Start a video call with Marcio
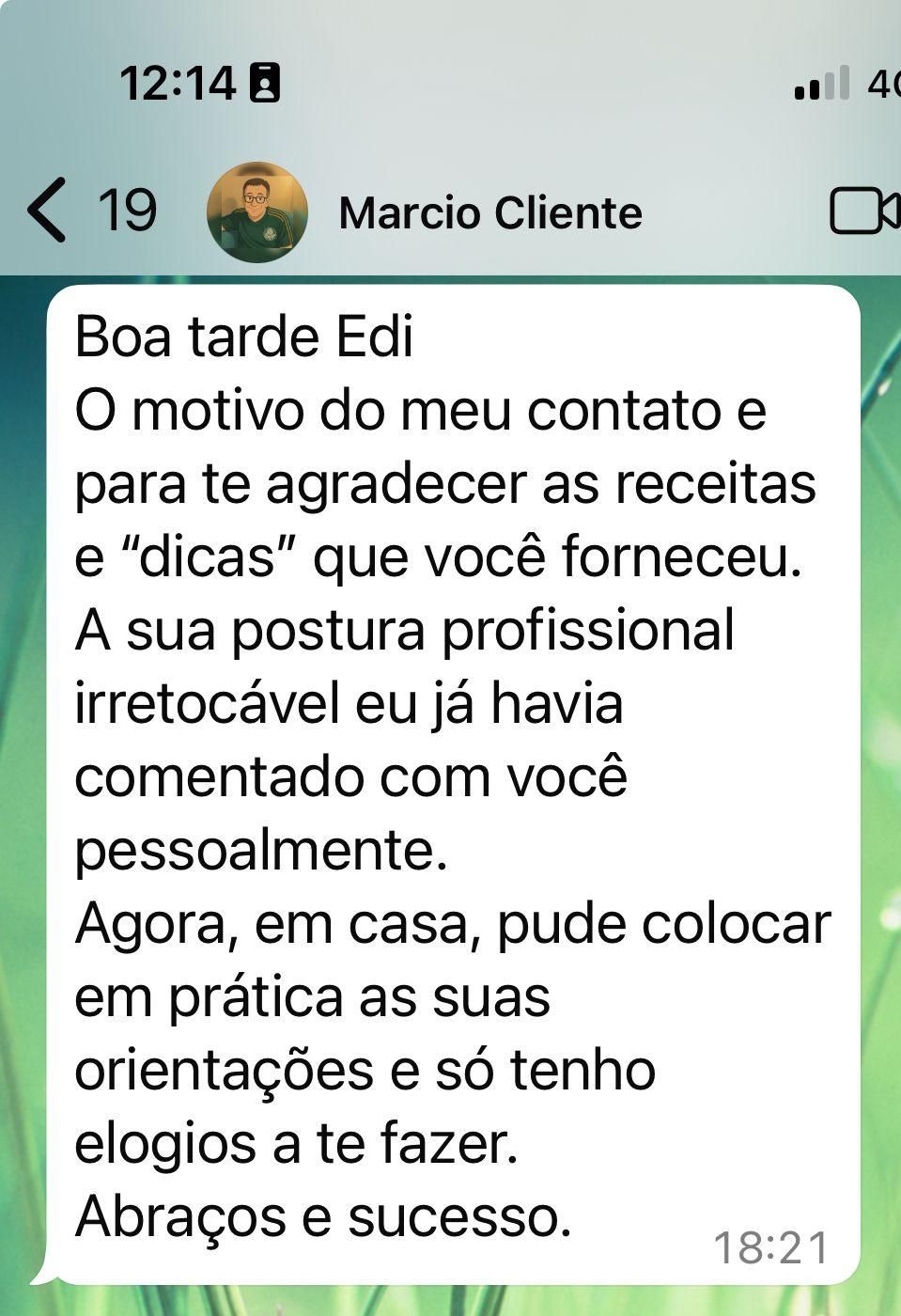The width and height of the screenshot is (901, 1316). click(864, 211)
